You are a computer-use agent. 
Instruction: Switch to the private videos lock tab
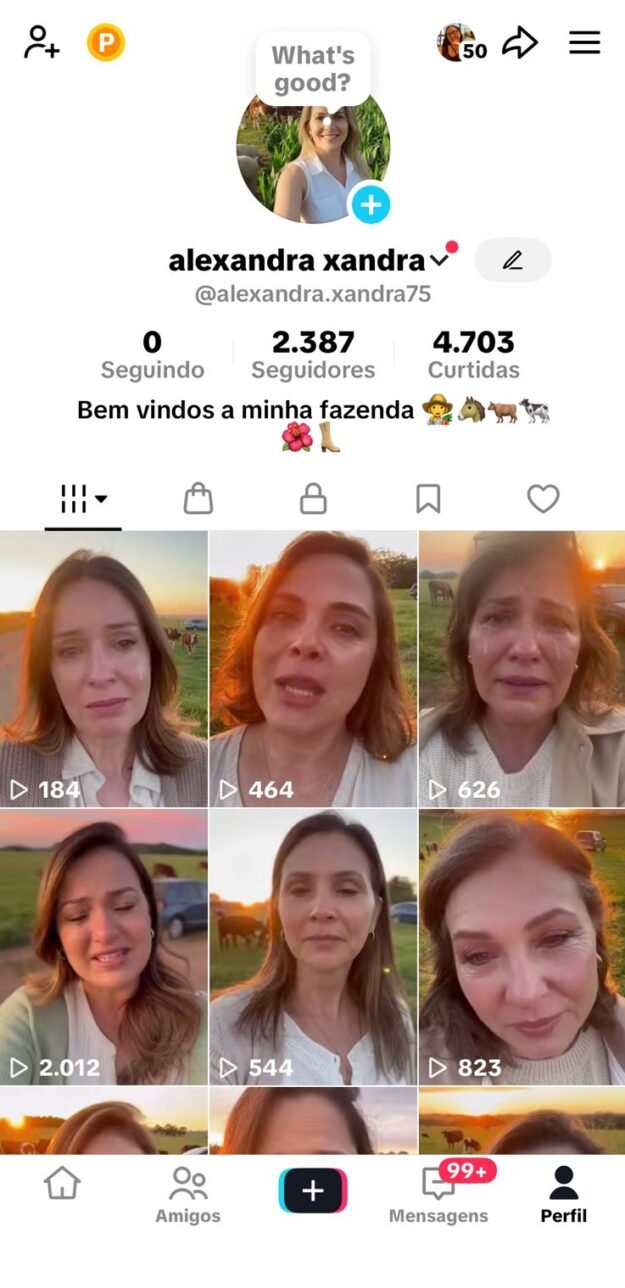point(313,498)
